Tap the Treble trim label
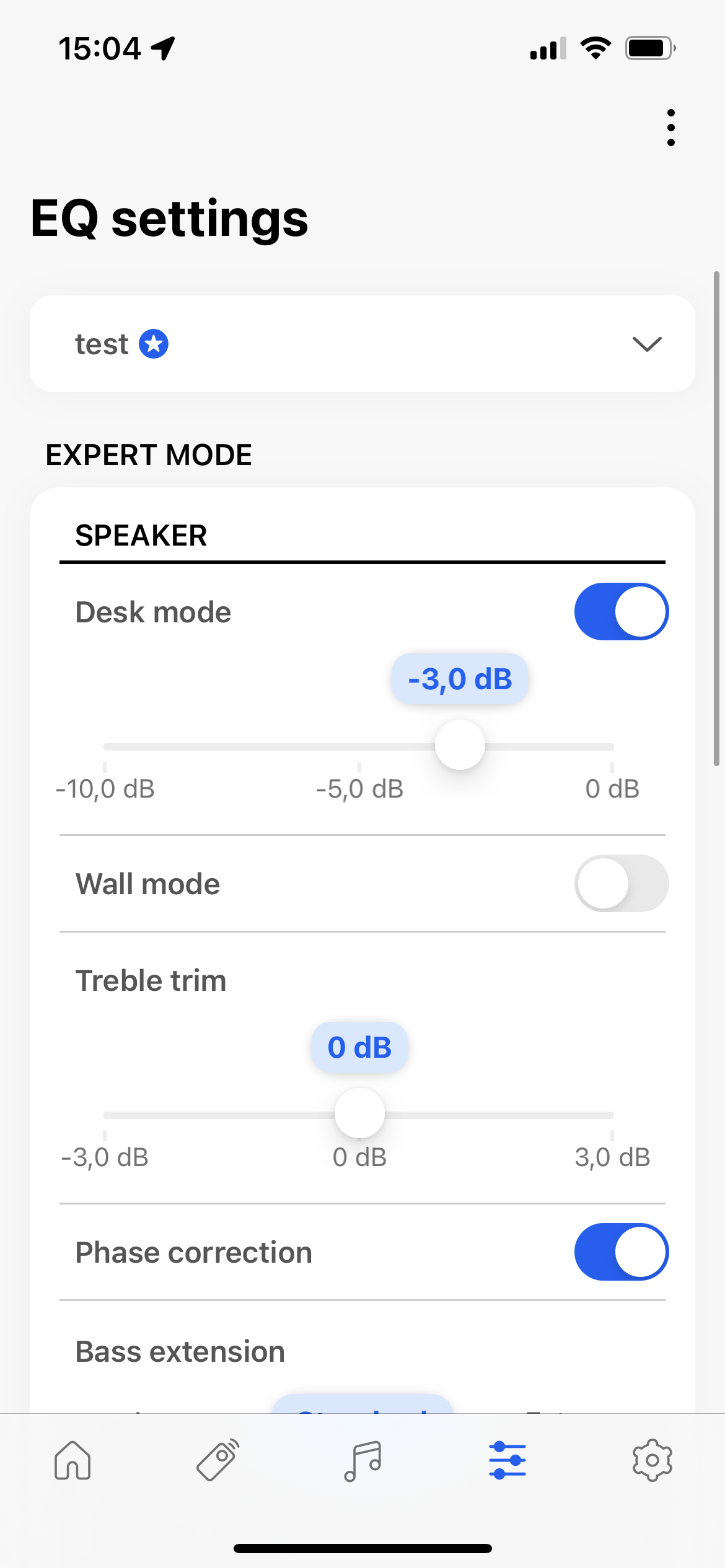Screen dimensions: 725x1568 pos(151,980)
